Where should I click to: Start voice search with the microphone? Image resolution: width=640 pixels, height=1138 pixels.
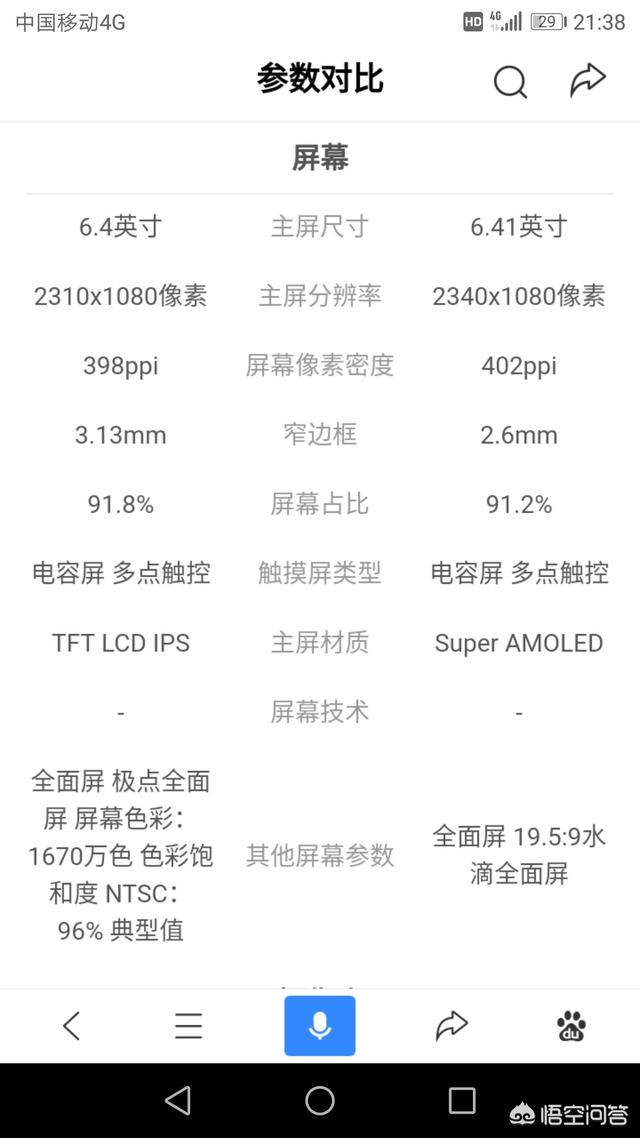320,1025
